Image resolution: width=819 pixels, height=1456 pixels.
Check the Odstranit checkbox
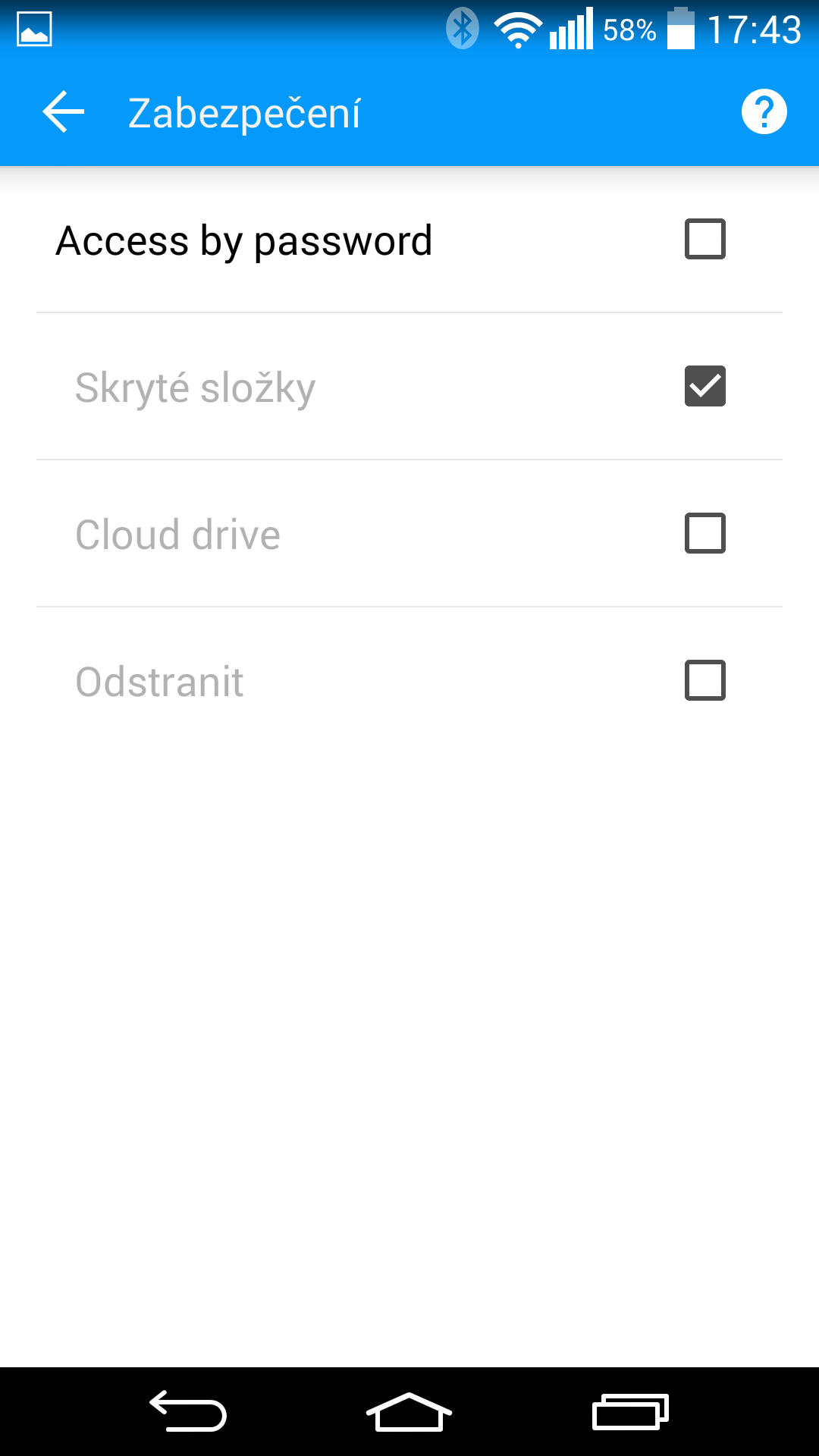click(705, 680)
